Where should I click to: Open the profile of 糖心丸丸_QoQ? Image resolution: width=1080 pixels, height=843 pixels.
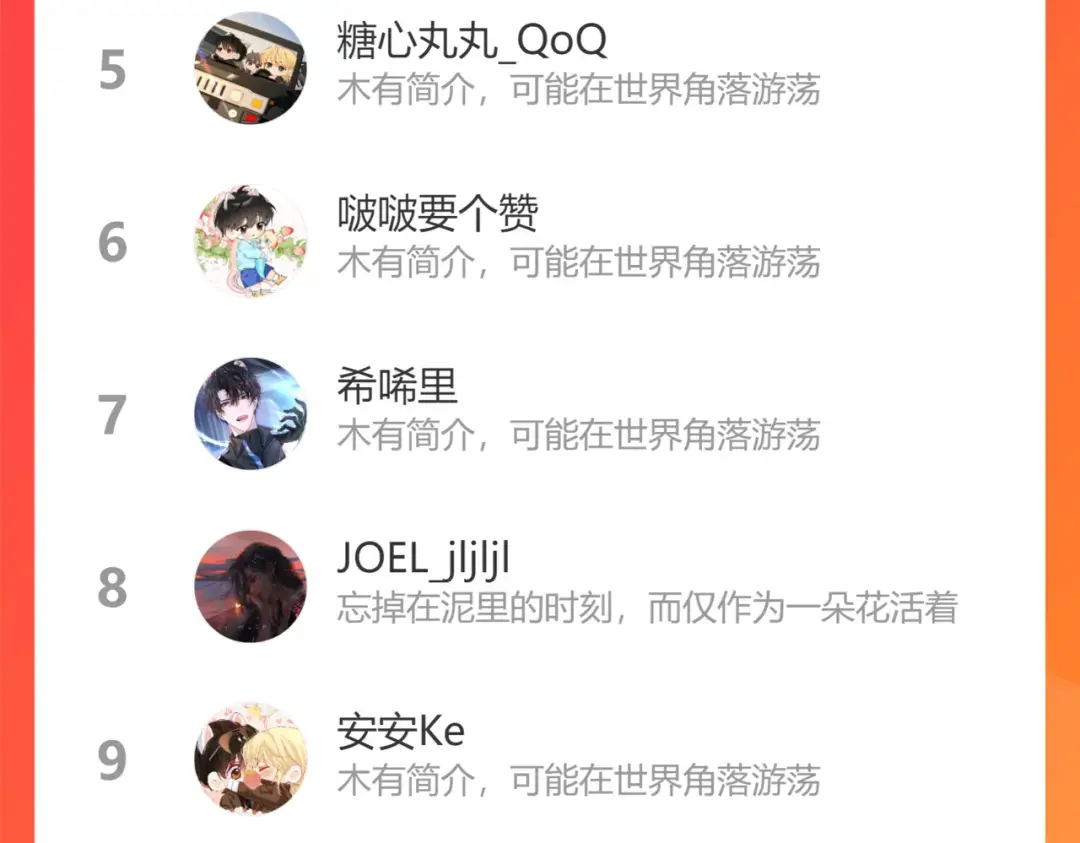(472, 42)
